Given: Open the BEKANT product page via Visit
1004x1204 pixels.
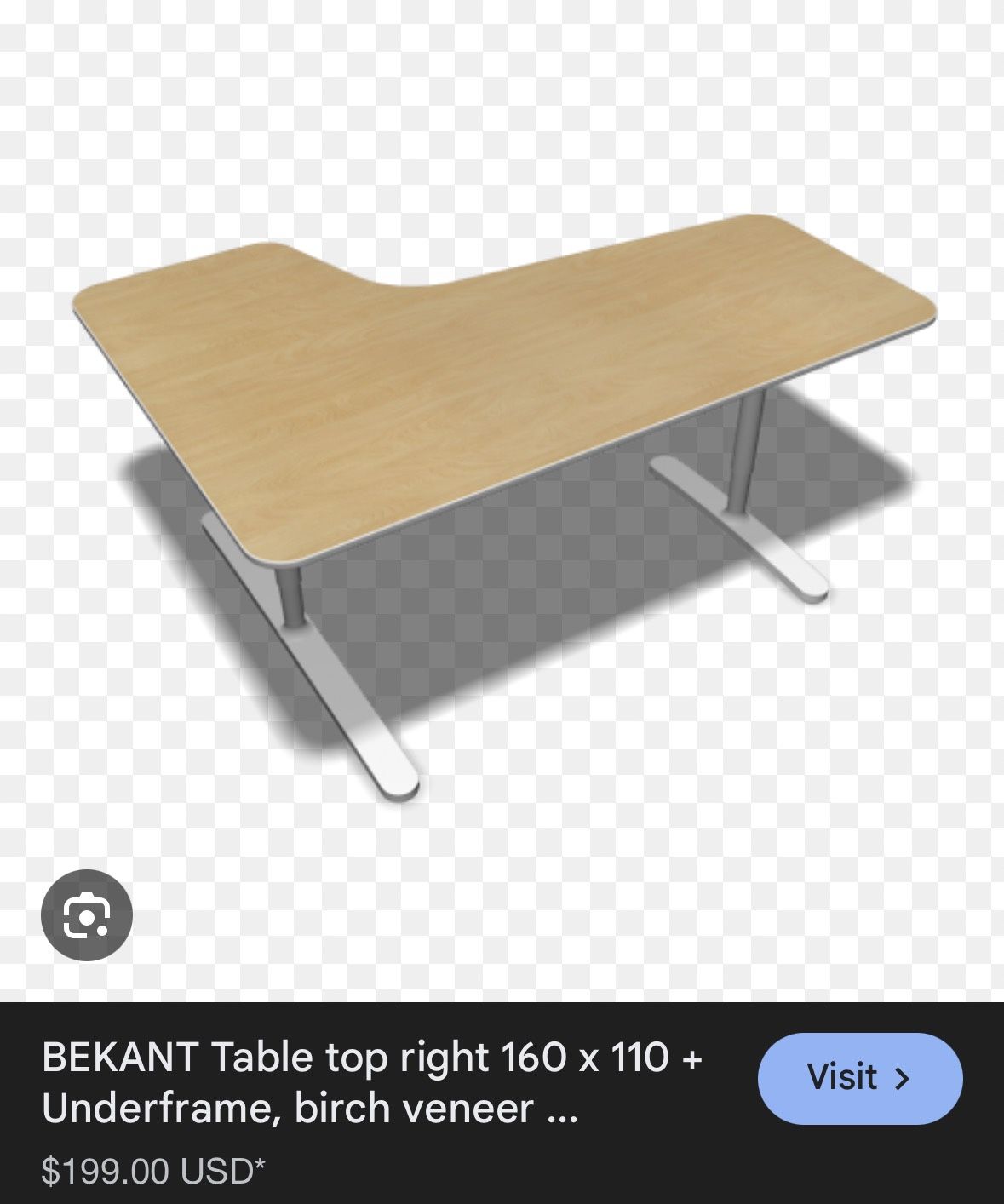Looking at the screenshot, I should click(859, 1077).
